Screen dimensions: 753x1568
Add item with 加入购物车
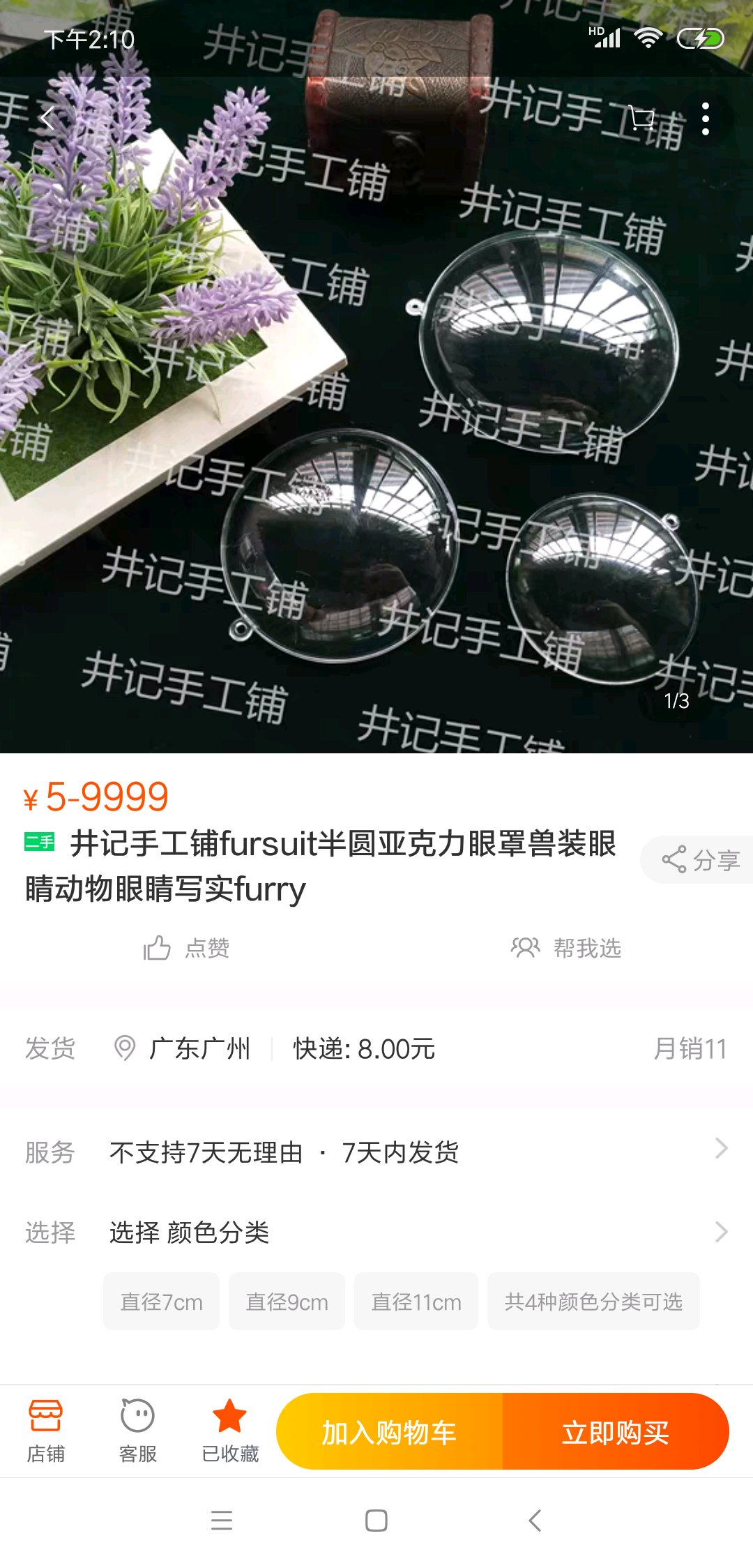389,1432
